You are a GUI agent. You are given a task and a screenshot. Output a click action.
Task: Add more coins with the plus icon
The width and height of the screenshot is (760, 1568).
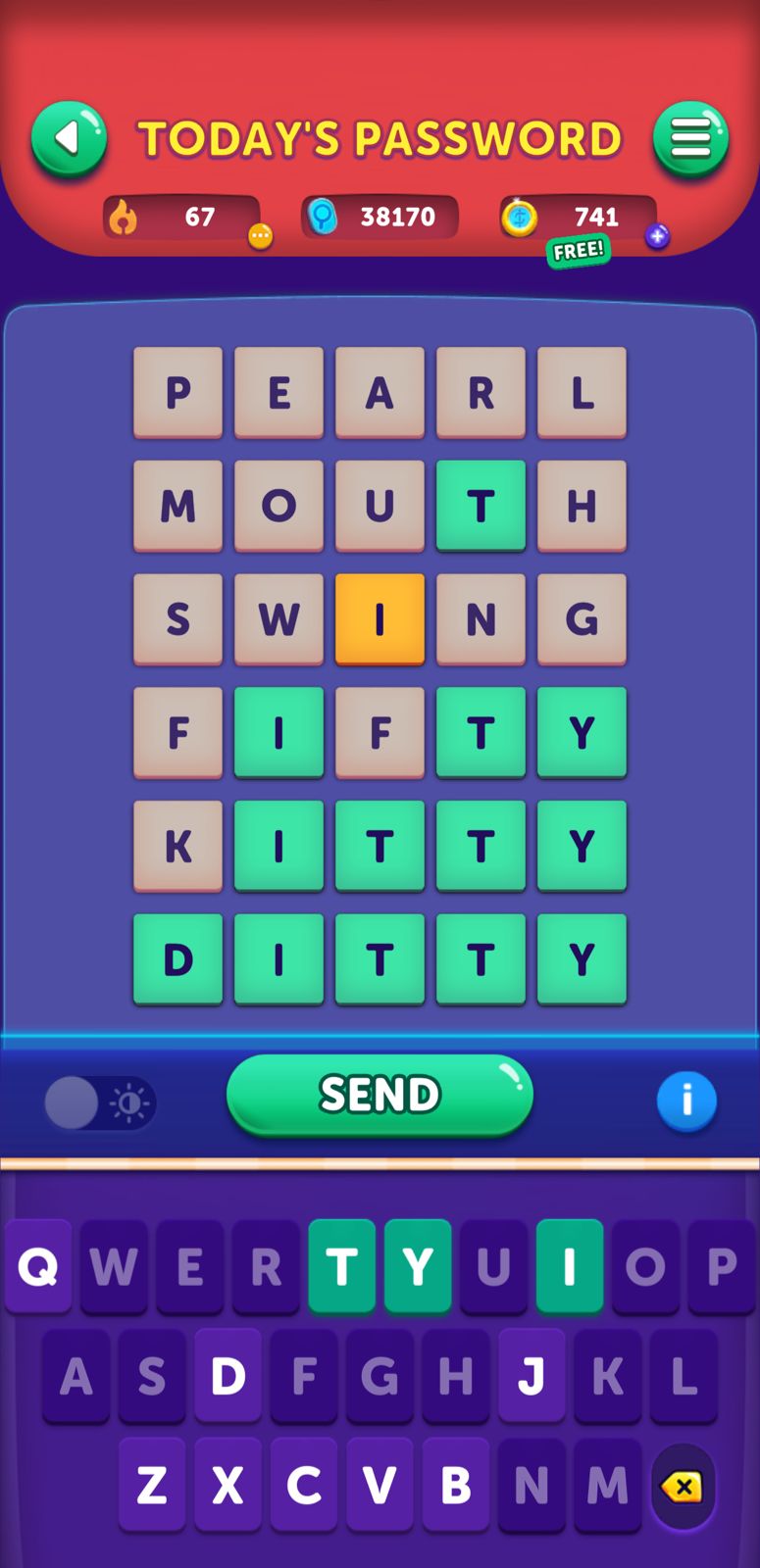(x=657, y=236)
